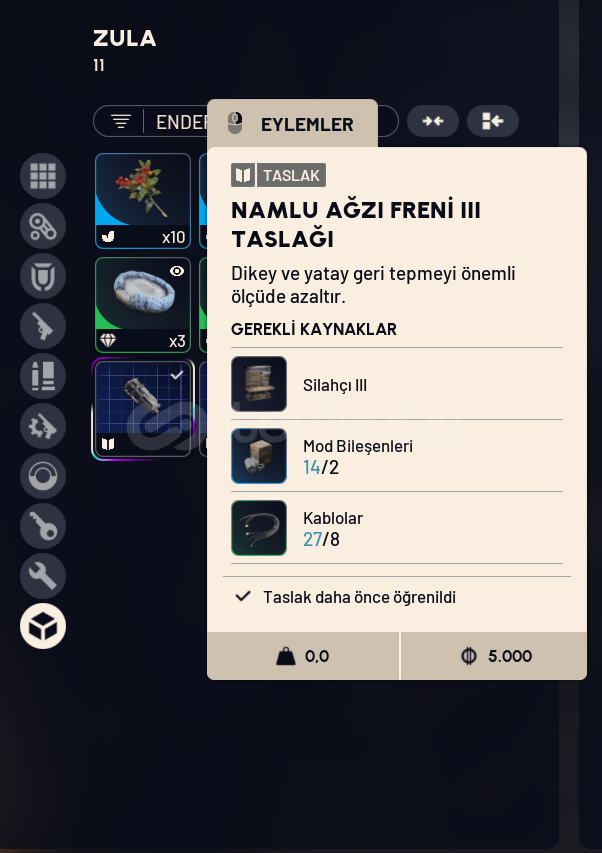The width and height of the screenshot is (602, 853).
Task: Select the highlighted cube category
Action: click(43, 626)
